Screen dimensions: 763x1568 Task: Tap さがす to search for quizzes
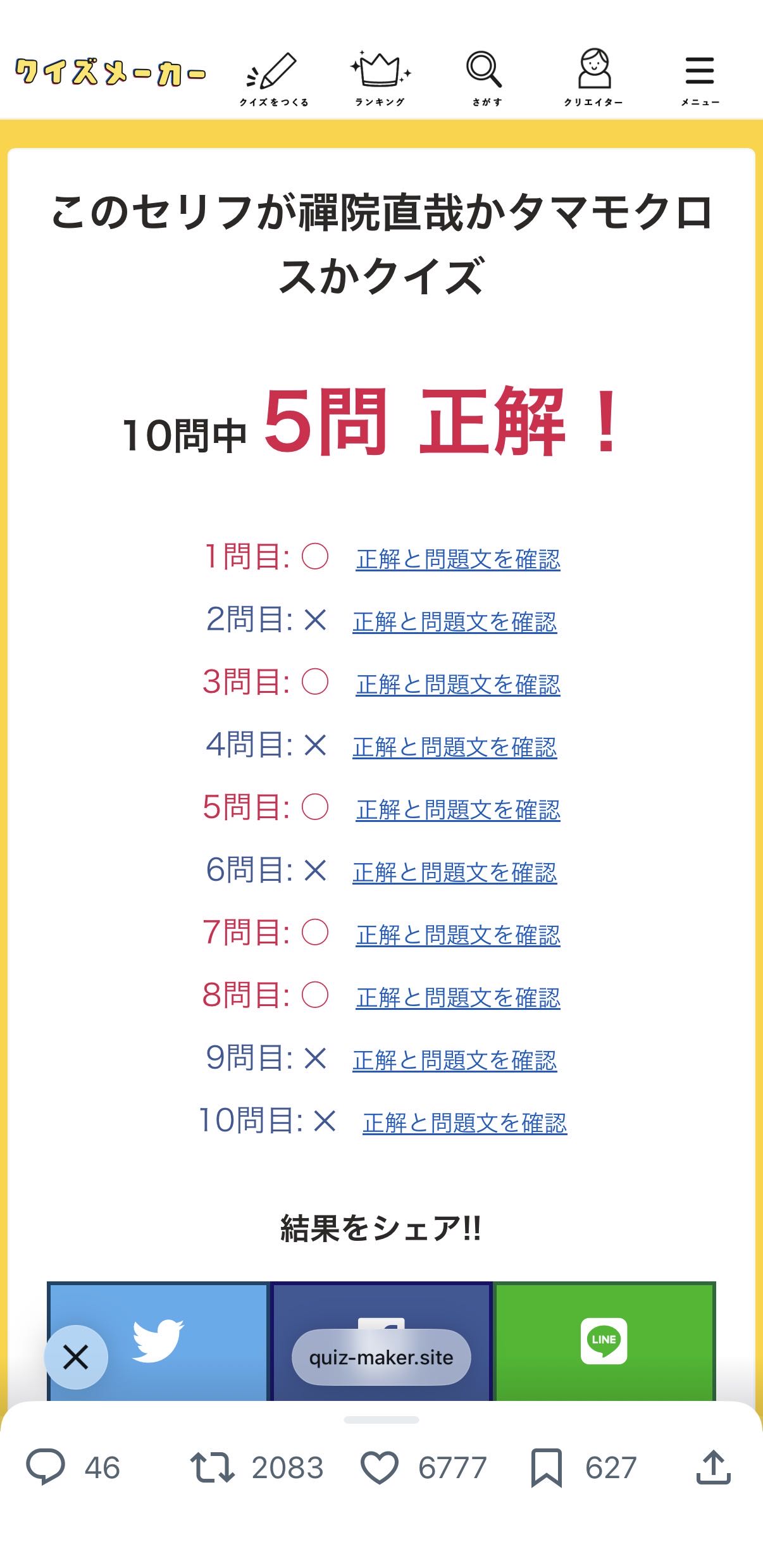[x=485, y=78]
